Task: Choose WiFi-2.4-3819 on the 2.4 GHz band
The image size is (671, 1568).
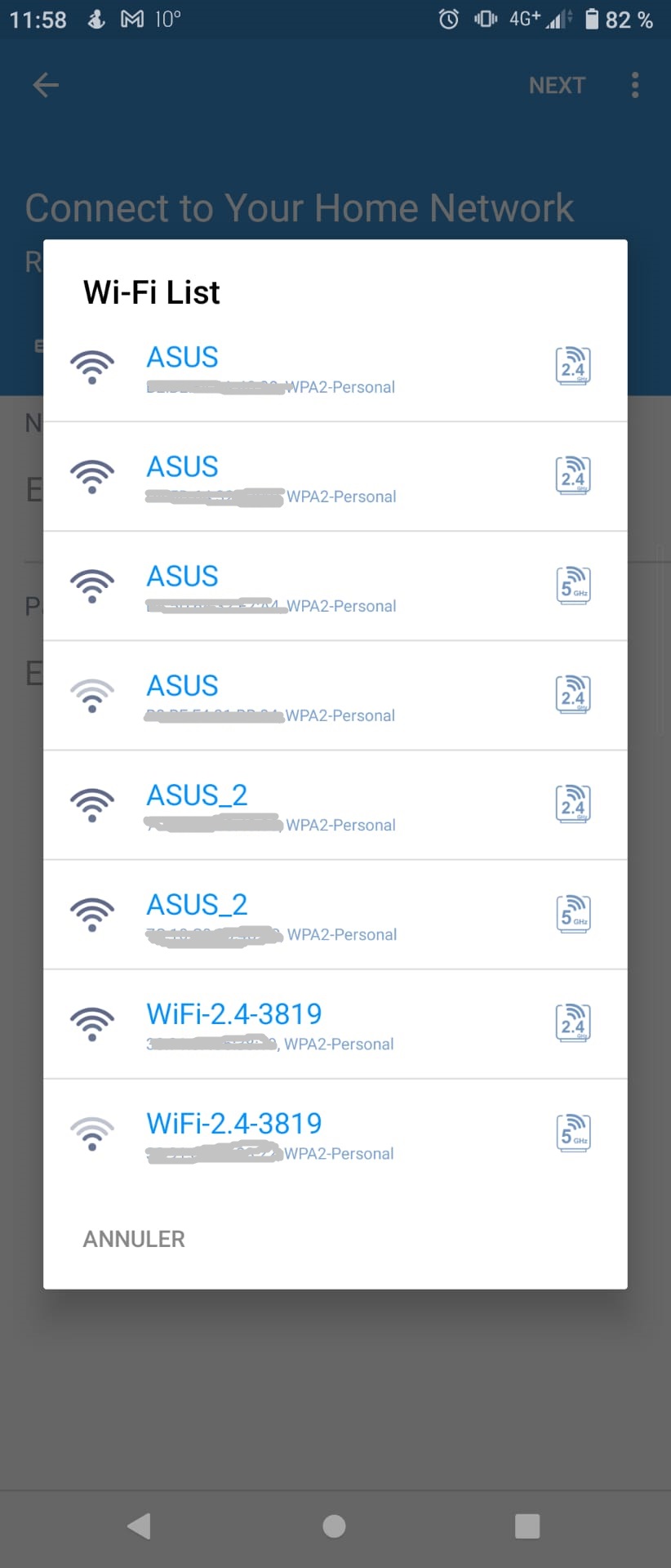Action: point(335,1024)
